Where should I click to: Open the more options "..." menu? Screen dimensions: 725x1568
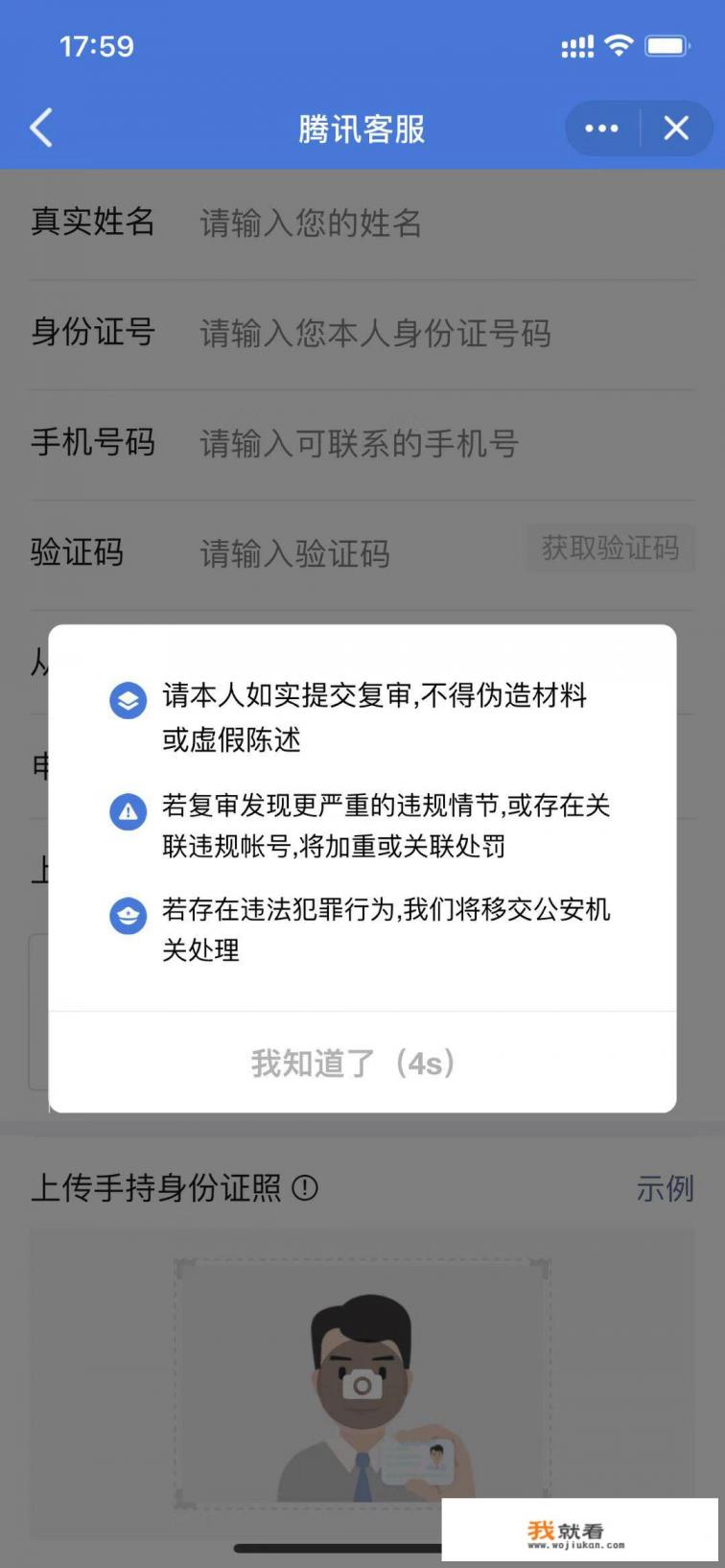(x=600, y=127)
